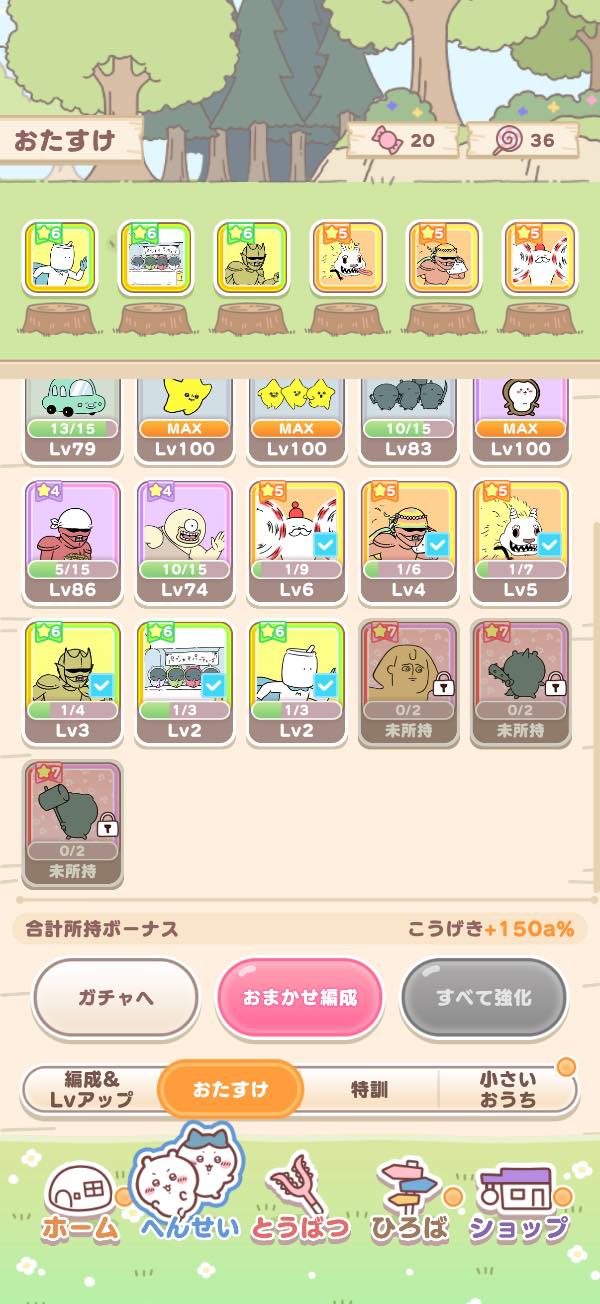Switch to 小さいおうち tab
Viewport: 600px width, 1304px height.
(507, 1089)
